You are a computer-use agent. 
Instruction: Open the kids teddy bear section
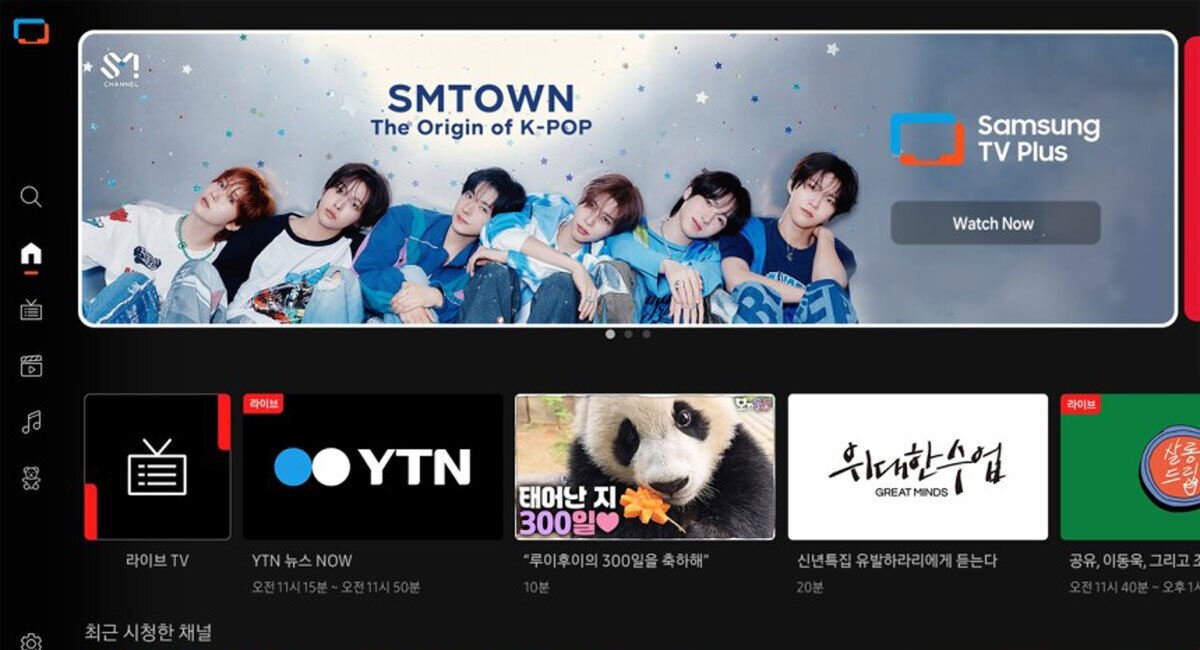31,479
